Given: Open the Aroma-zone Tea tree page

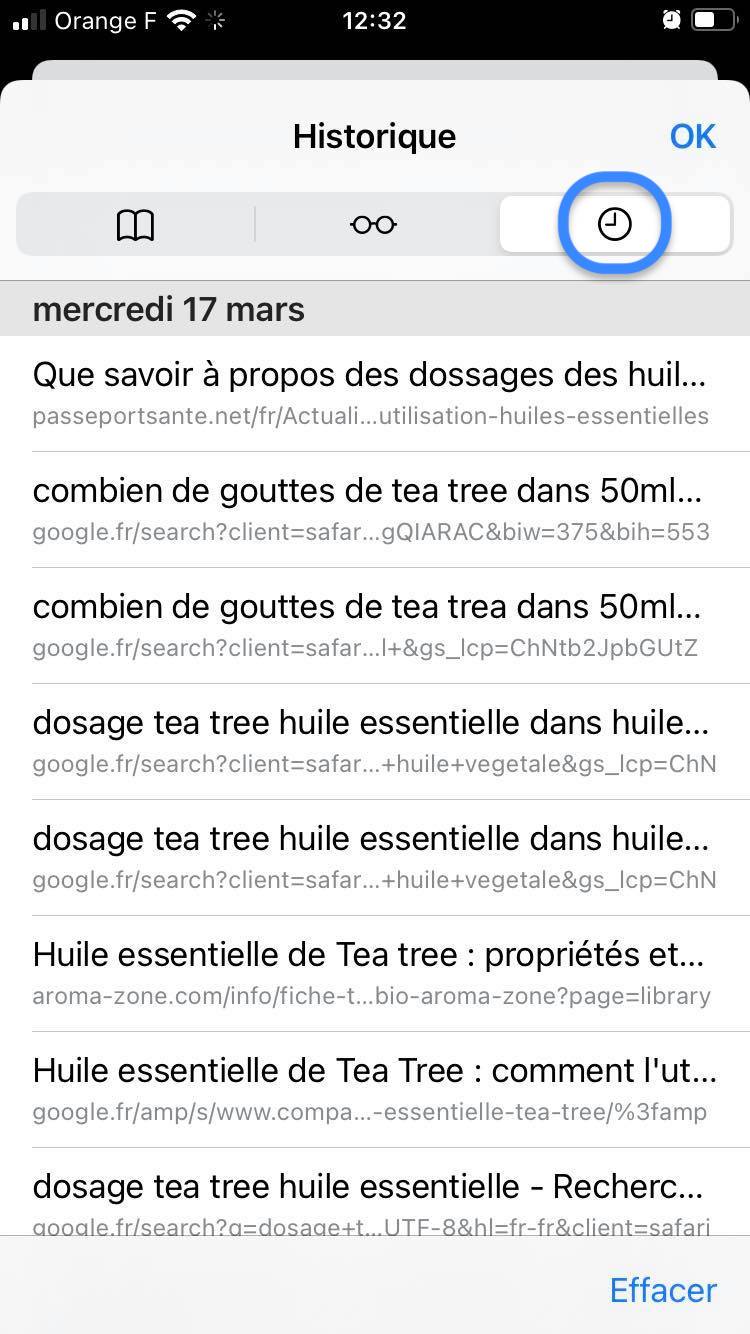Looking at the screenshot, I should pos(375,973).
